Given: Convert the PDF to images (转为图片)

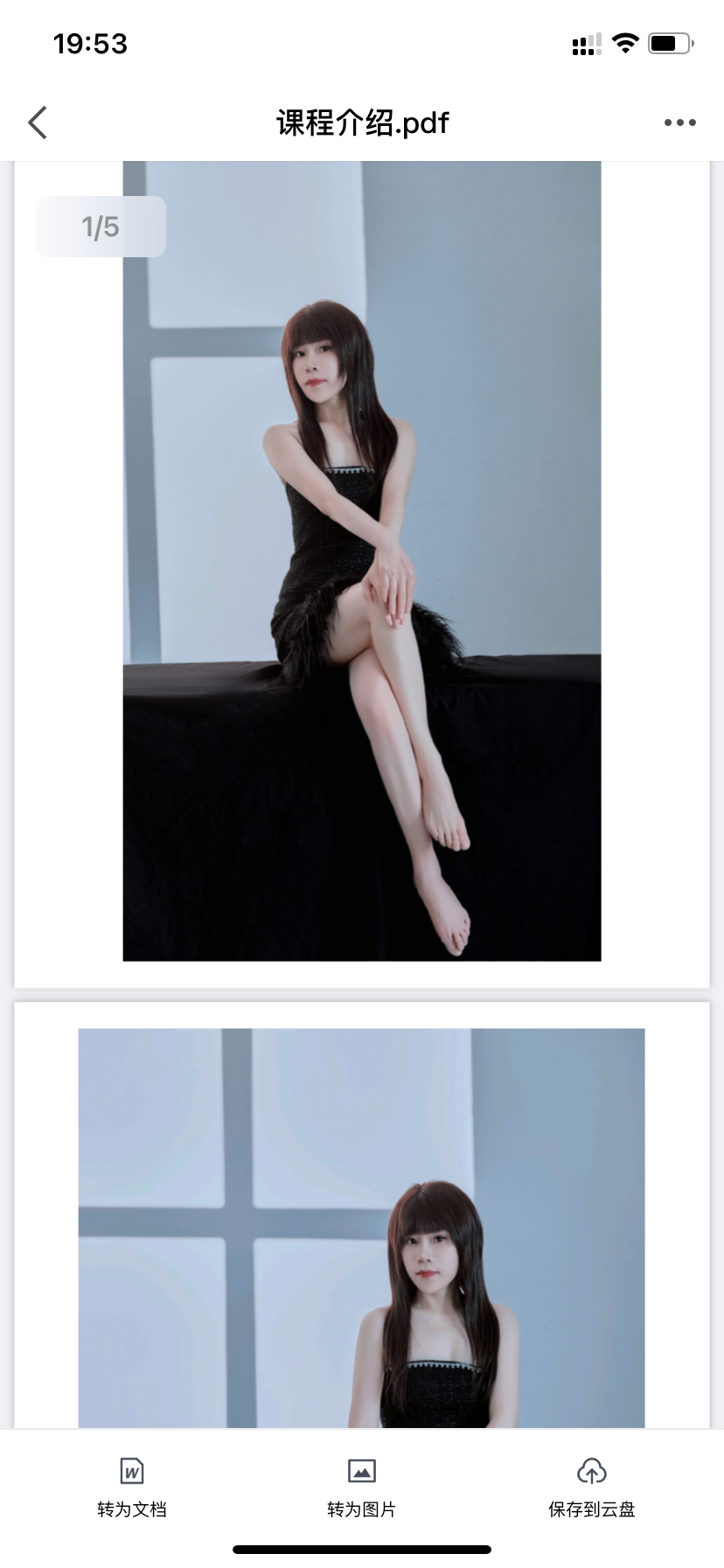Looking at the screenshot, I should (x=361, y=1487).
